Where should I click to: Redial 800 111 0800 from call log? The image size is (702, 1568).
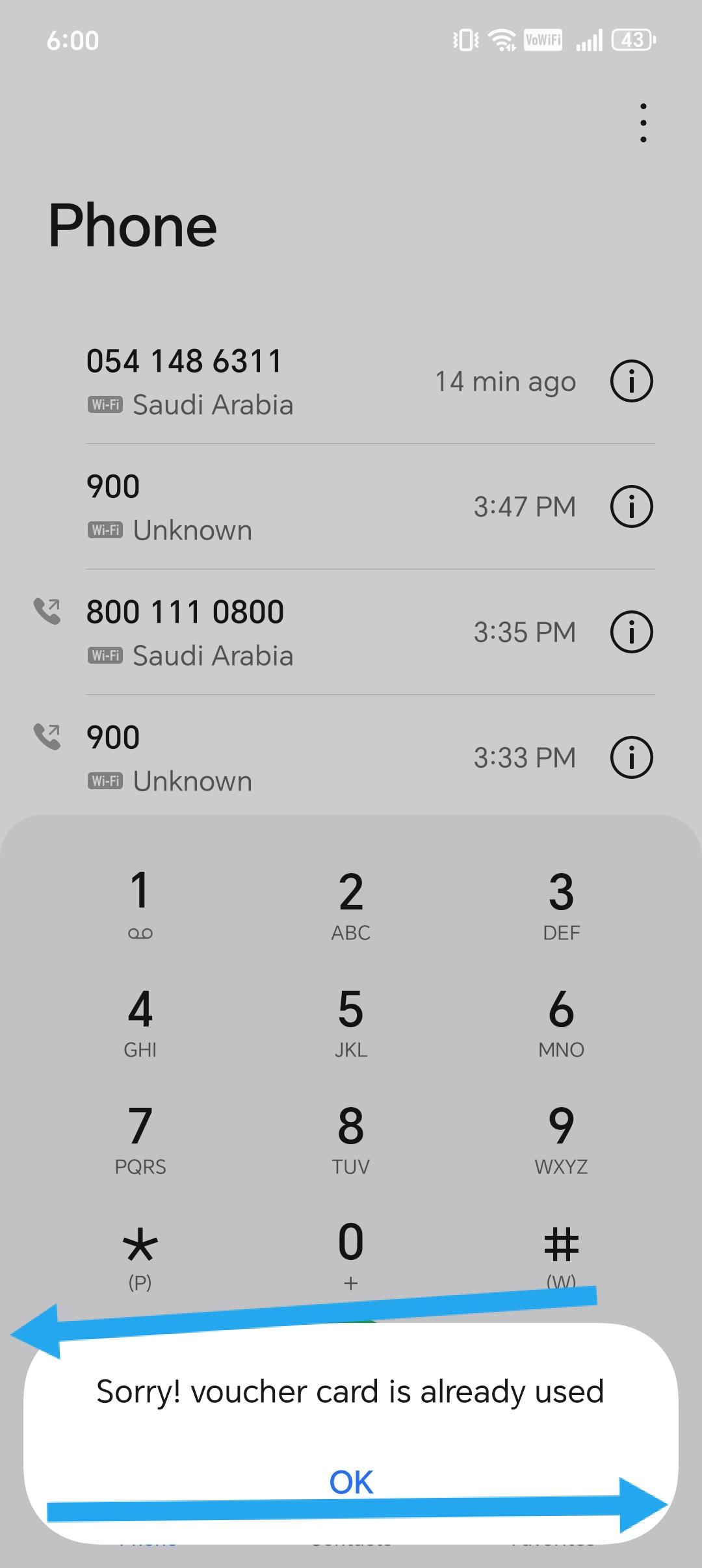[260, 632]
